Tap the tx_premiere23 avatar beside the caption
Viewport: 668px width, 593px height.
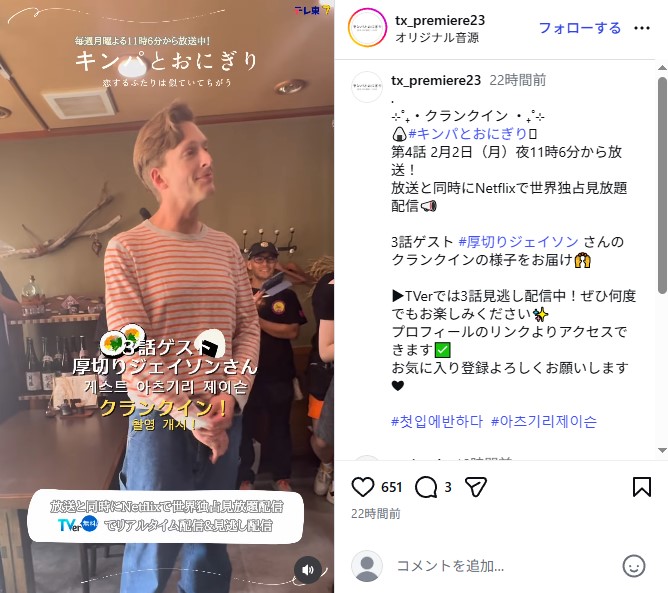point(367,86)
